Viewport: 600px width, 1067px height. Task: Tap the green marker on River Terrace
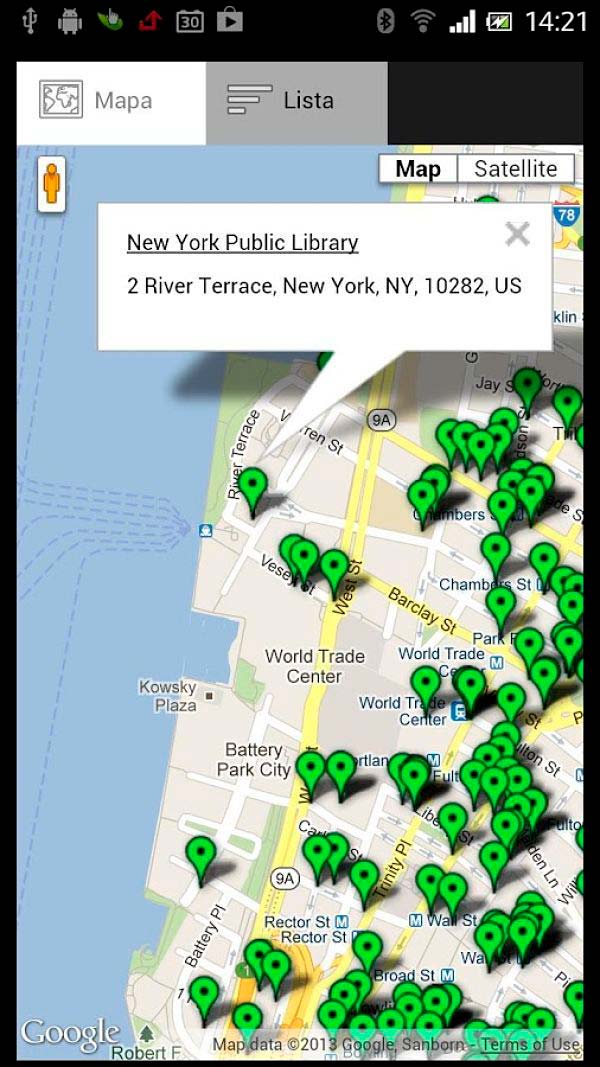[252, 488]
